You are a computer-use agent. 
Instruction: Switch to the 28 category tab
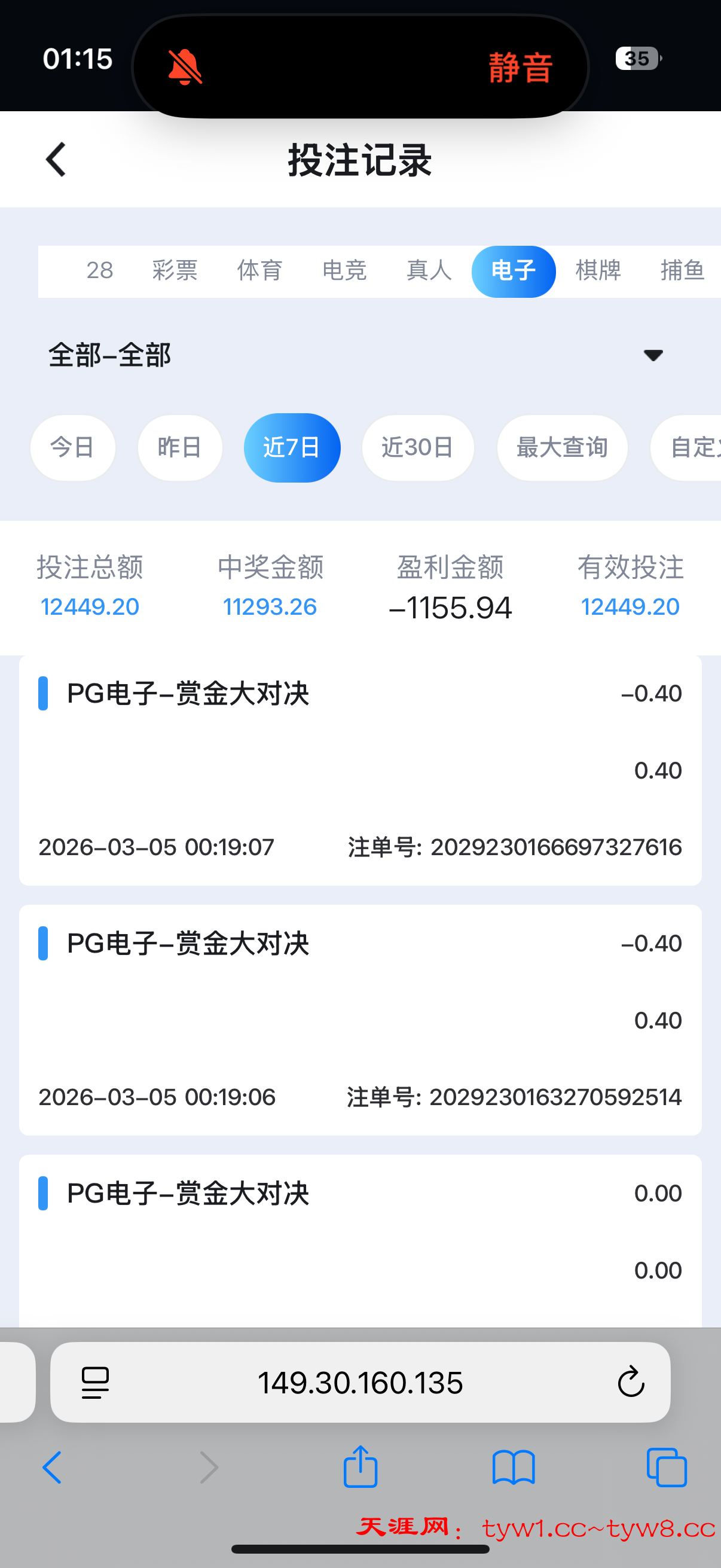(x=100, y=270)
